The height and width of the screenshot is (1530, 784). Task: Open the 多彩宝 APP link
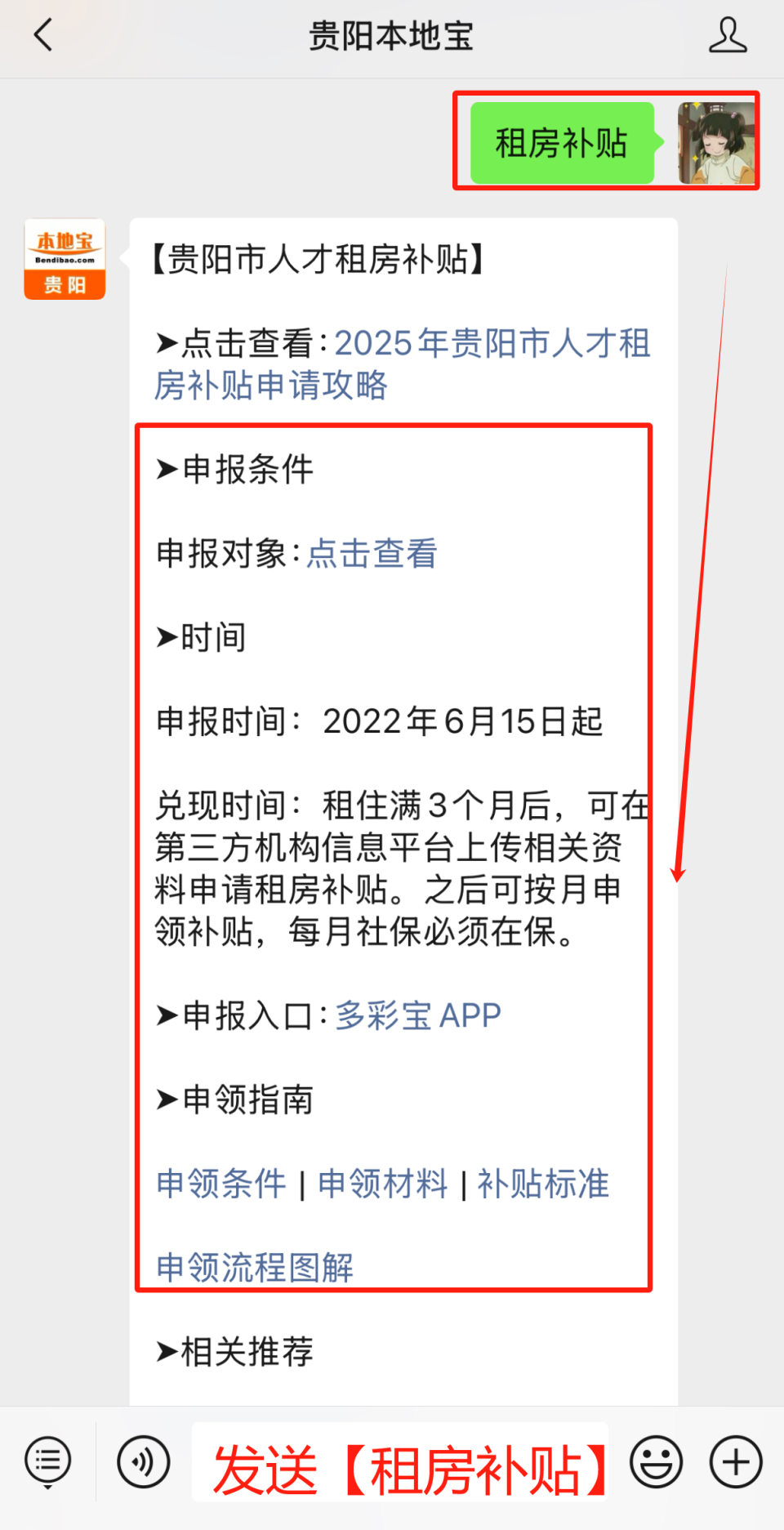(x=419, y=1015)
